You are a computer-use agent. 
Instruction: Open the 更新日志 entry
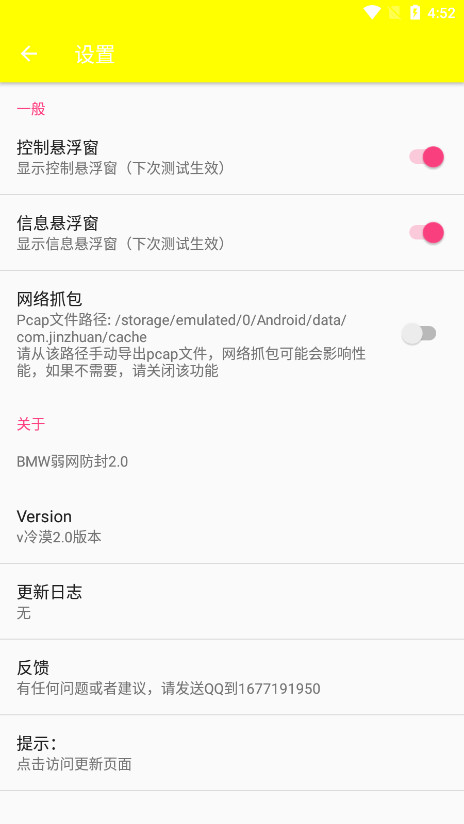[232, 602]
